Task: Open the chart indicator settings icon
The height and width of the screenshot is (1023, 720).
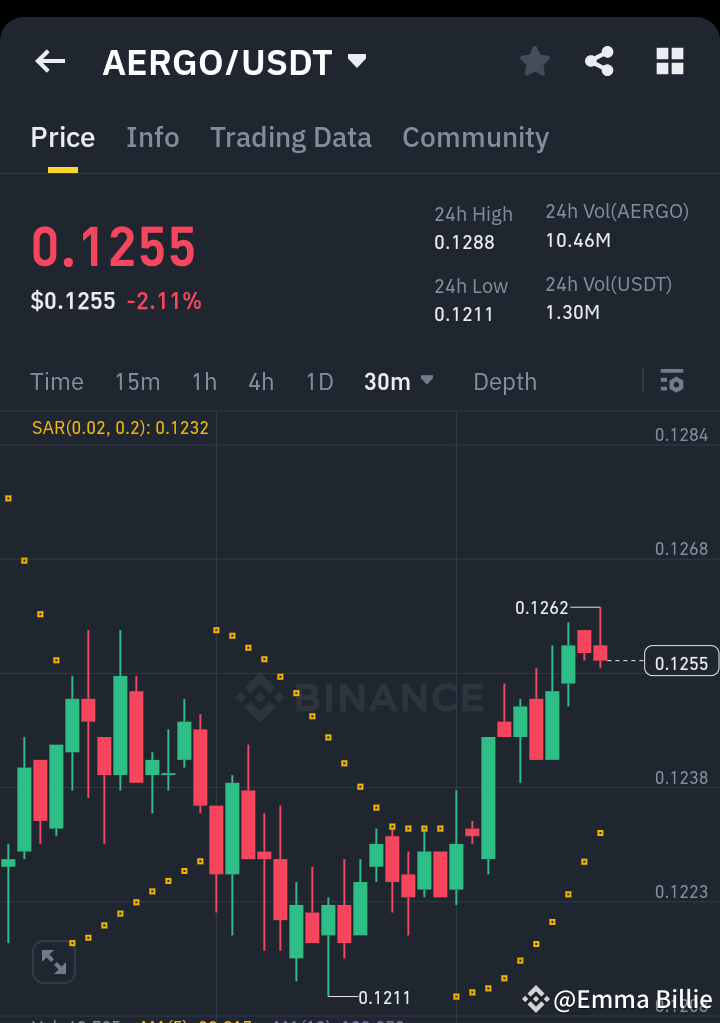Action: pos(671,381)
